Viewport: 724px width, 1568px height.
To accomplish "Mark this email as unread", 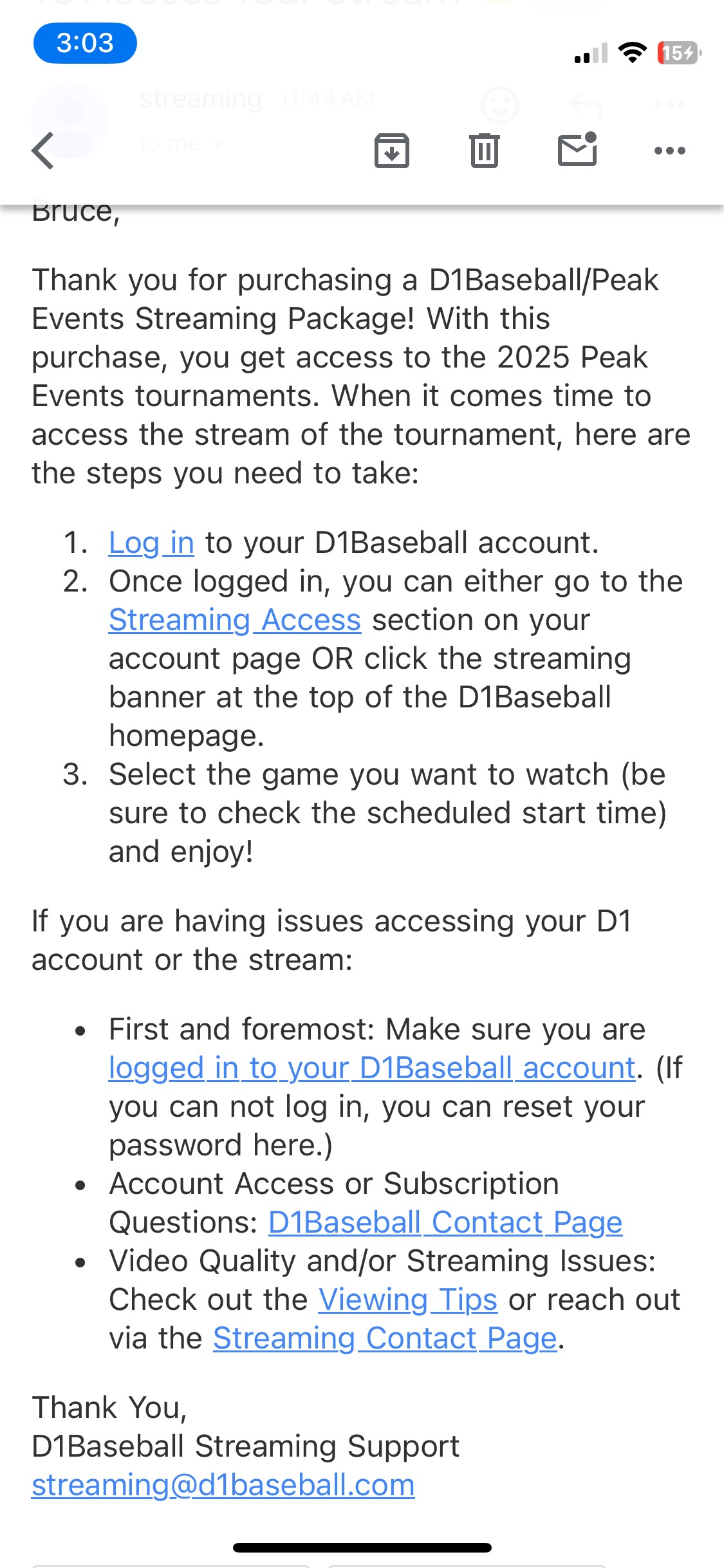I will coord(577,149).
